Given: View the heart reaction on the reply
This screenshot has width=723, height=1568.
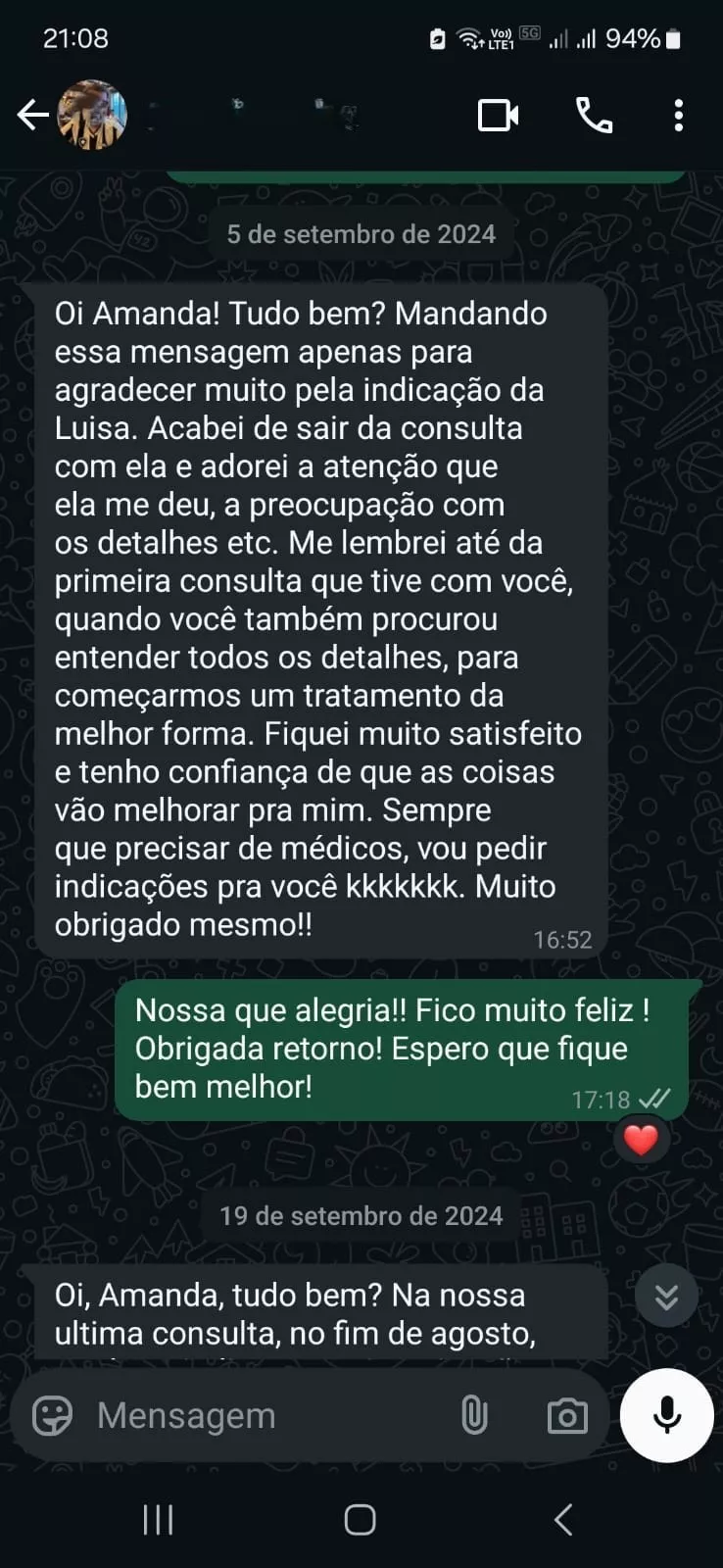Looking at the screenshot, I should [x=641, y=1140].
